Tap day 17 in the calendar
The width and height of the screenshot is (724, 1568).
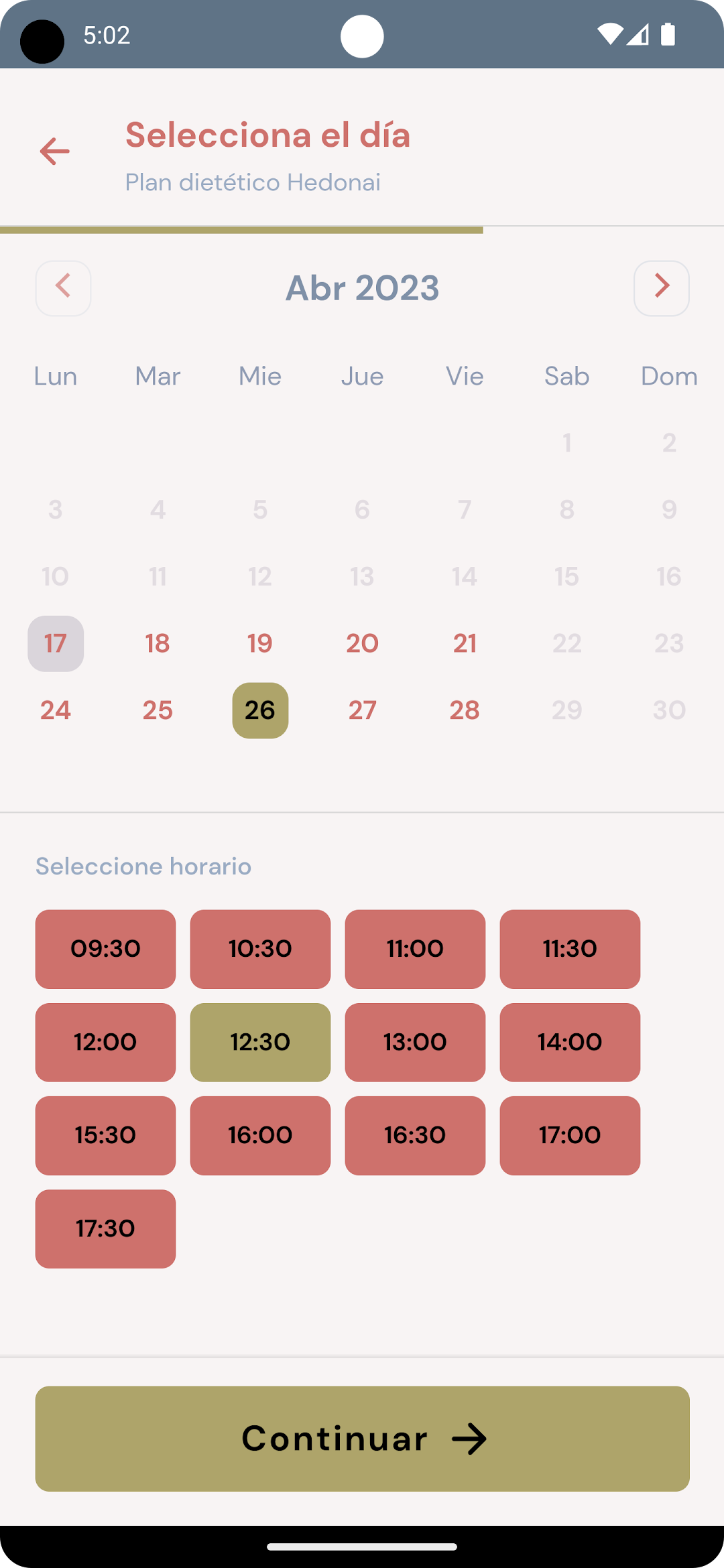(56, 643)
